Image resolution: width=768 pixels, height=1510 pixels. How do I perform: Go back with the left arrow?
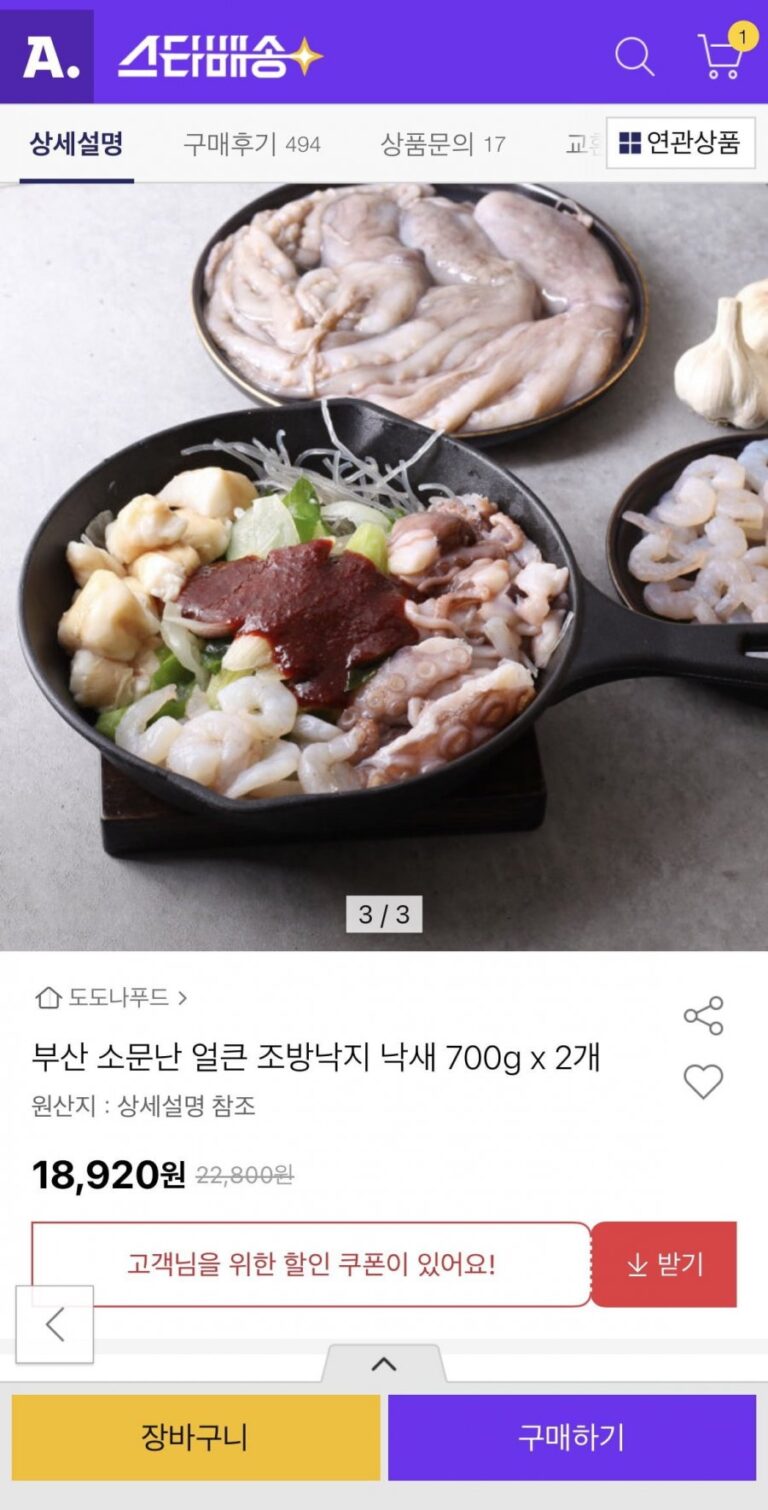[x=55, y=1324]
